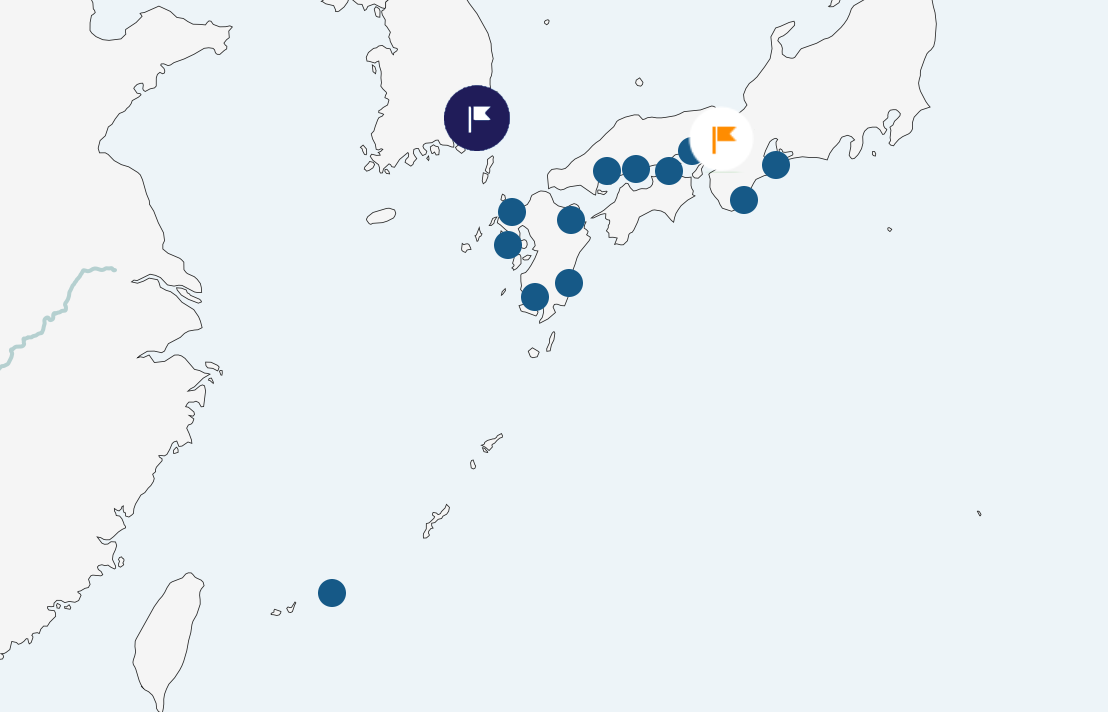Screen dimensions: 1108x712
Task: Open the dark navy flag marker in Korea
Action: [477, 118]
